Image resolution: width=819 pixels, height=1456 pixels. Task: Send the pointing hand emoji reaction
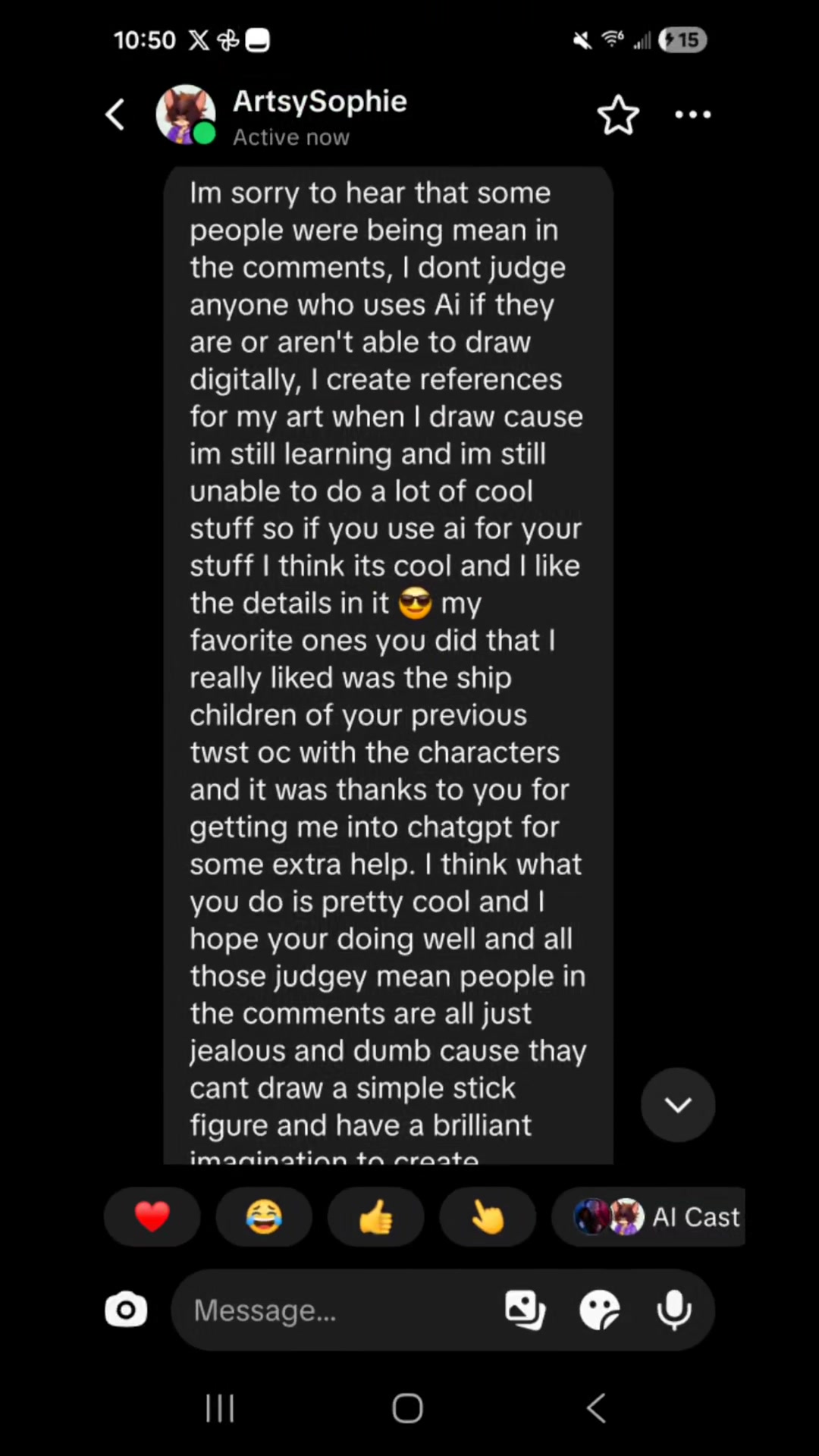tap(488, 1217)
